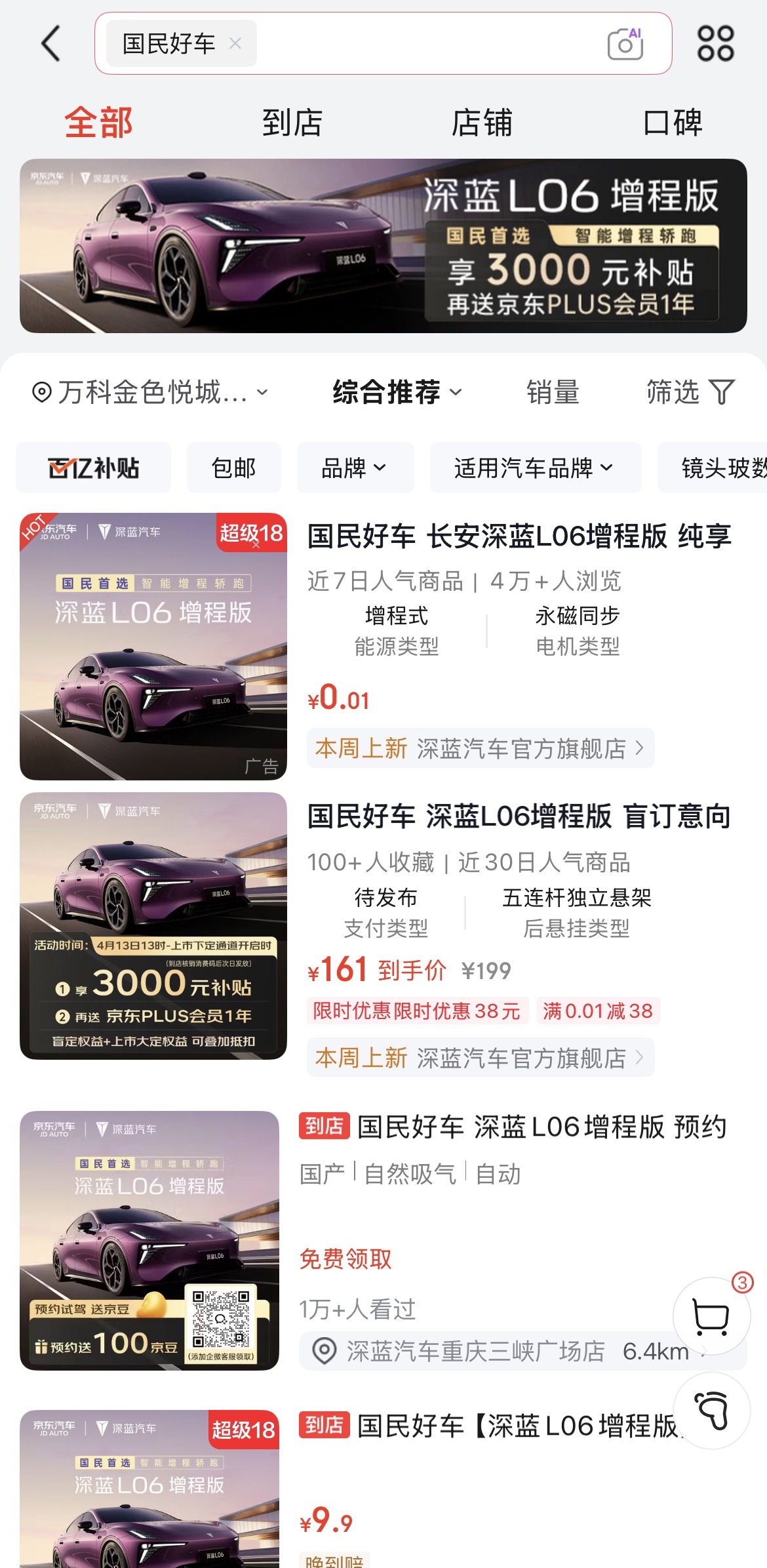This screenshot has height=1568, width=767.
Task: Open AI camera search
Action: [x=625, y=44]
